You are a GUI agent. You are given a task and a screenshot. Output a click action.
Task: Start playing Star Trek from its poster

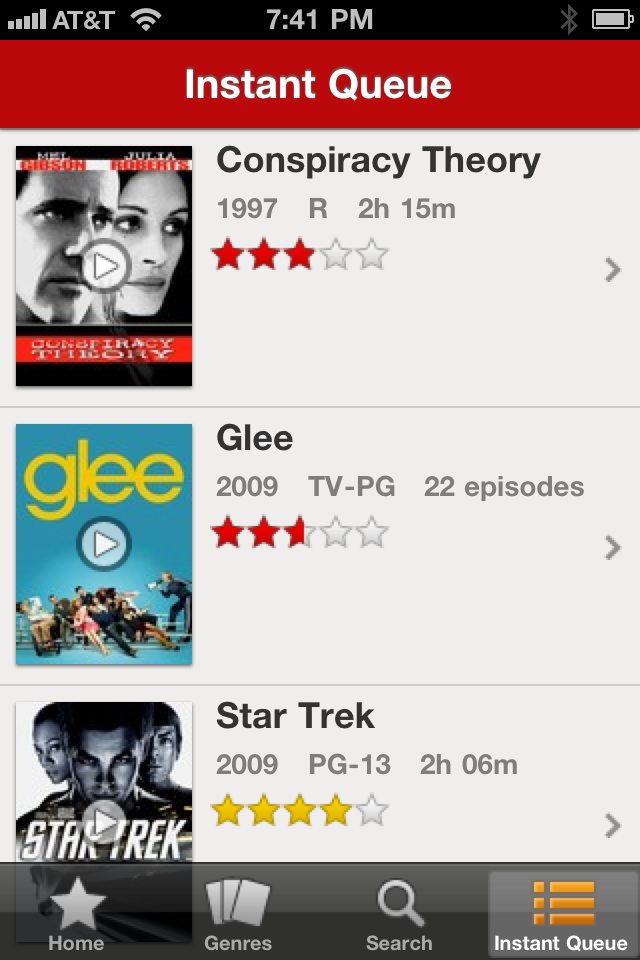point(104,822)
